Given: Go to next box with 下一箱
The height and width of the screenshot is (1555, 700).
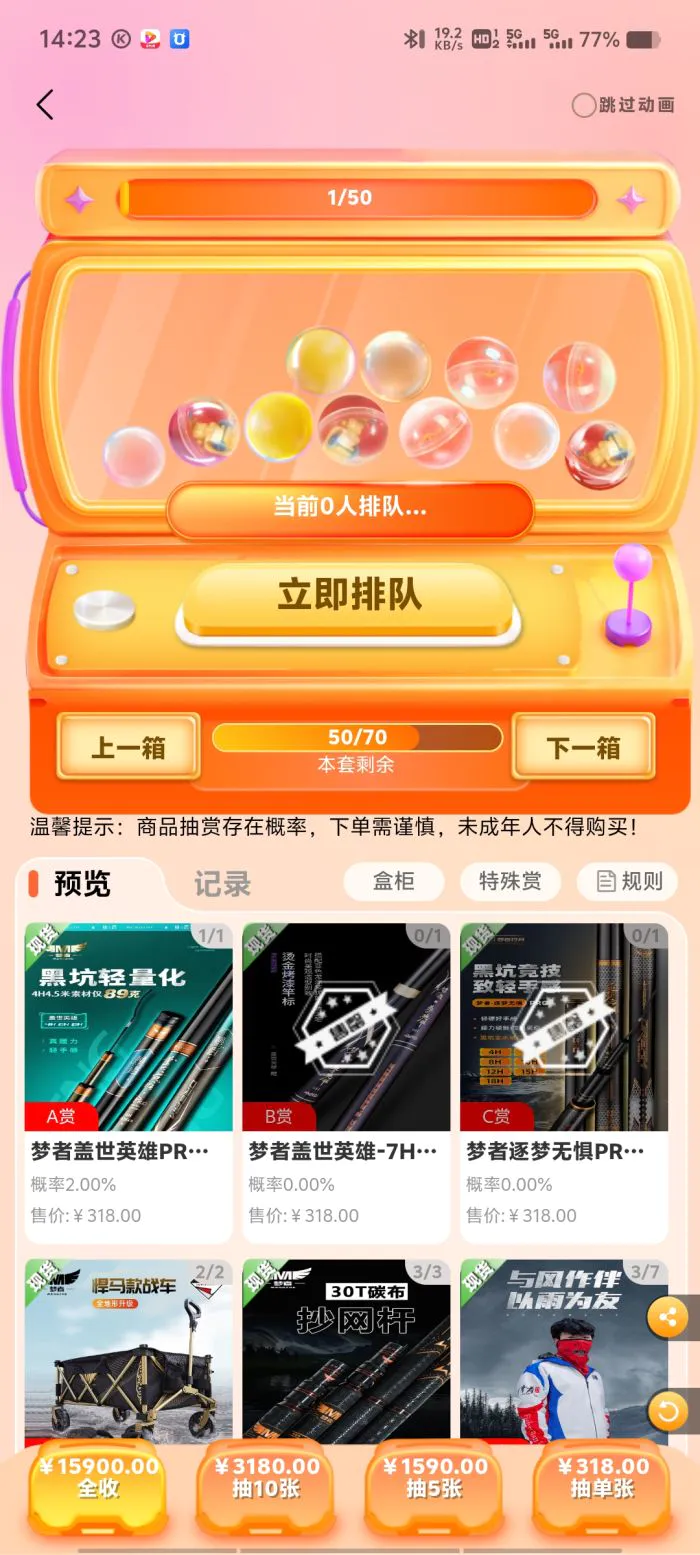Looking at the screenshot, I should (583, 747).
